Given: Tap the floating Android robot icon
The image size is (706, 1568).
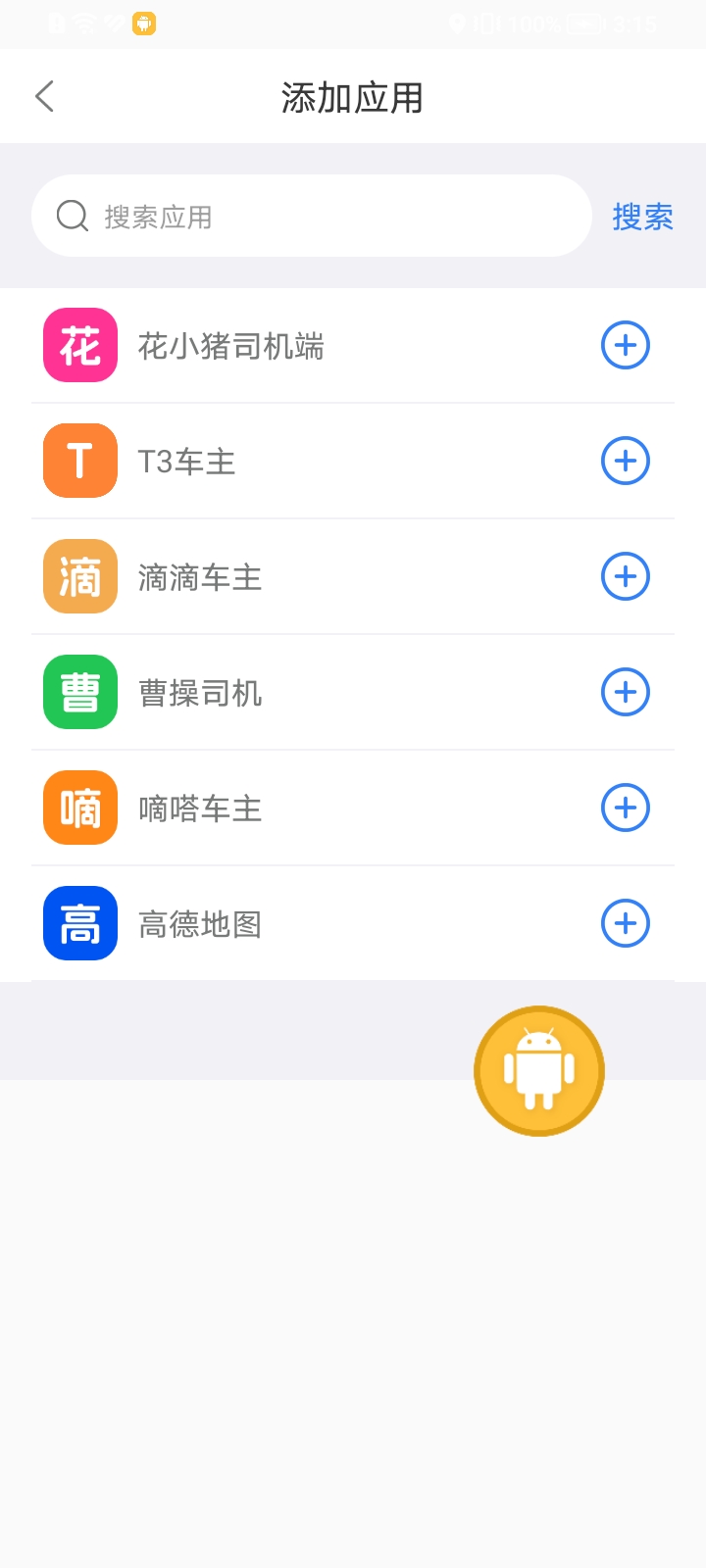Looking at the screenshot, I should coord(538,1070).
